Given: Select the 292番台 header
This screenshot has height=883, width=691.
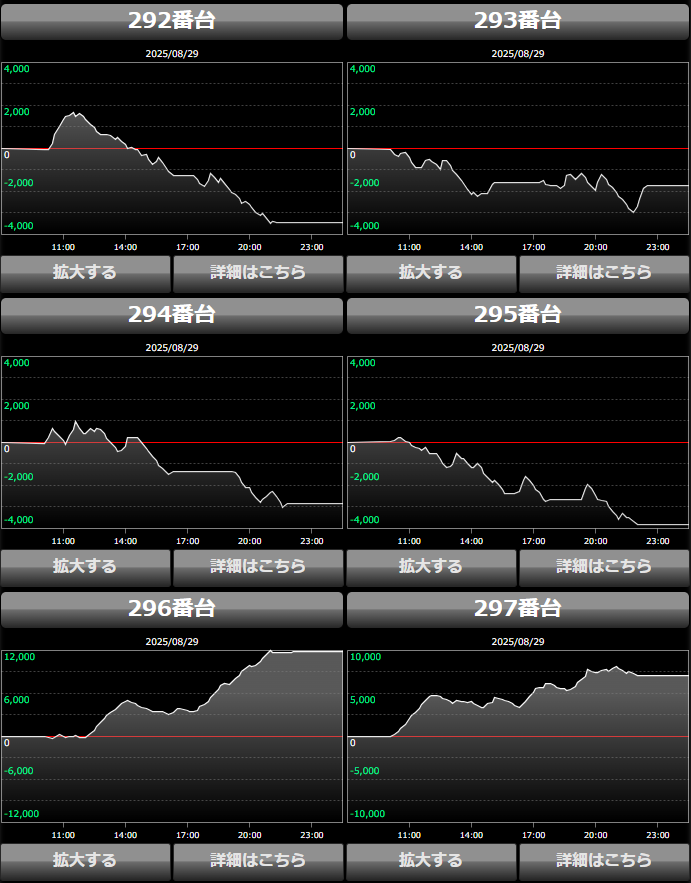Looking at the screenshot, I should (172, 21).
